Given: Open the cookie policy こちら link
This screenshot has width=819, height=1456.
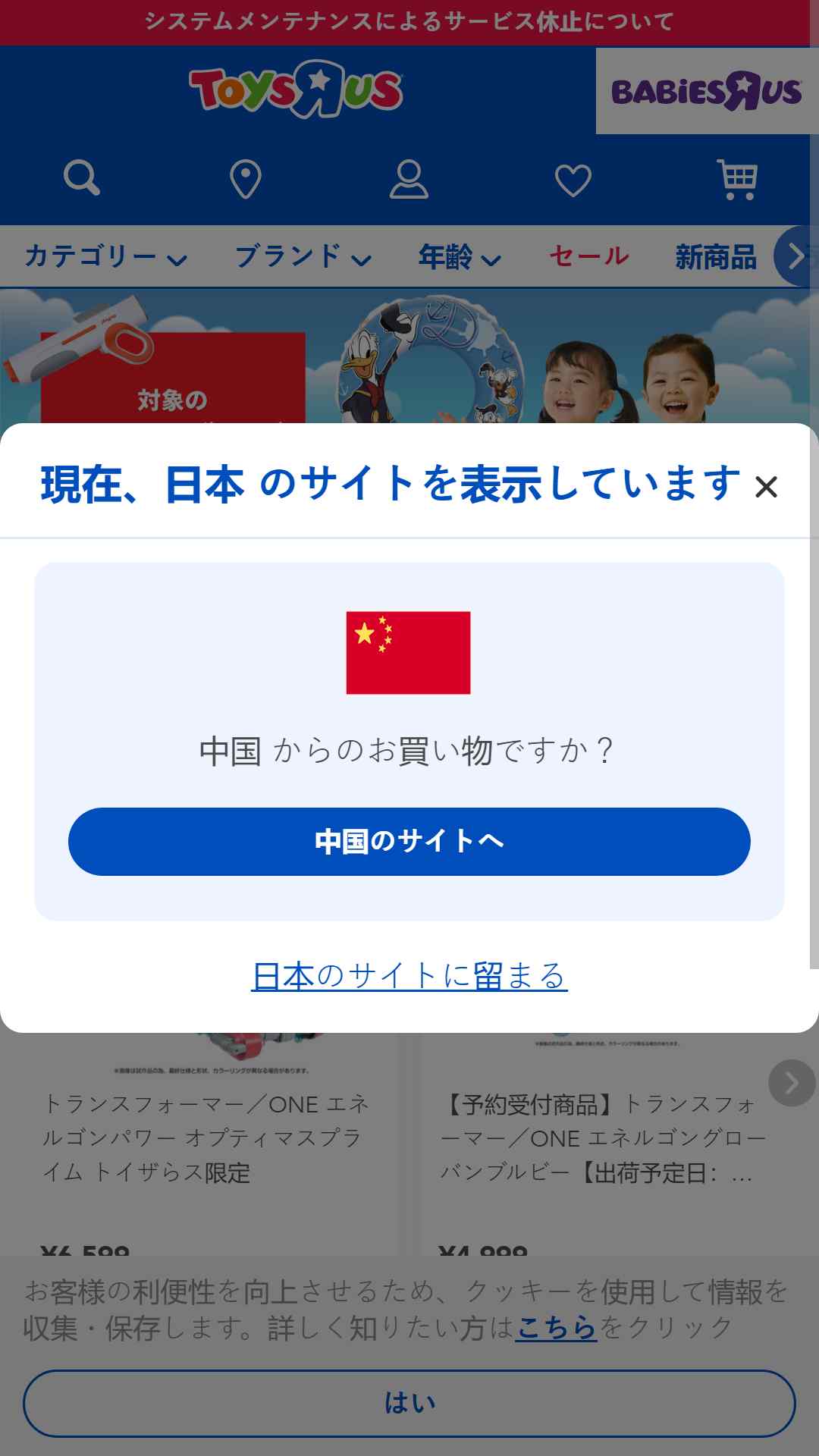Looking at the screenshot, I should (556, 1328).
